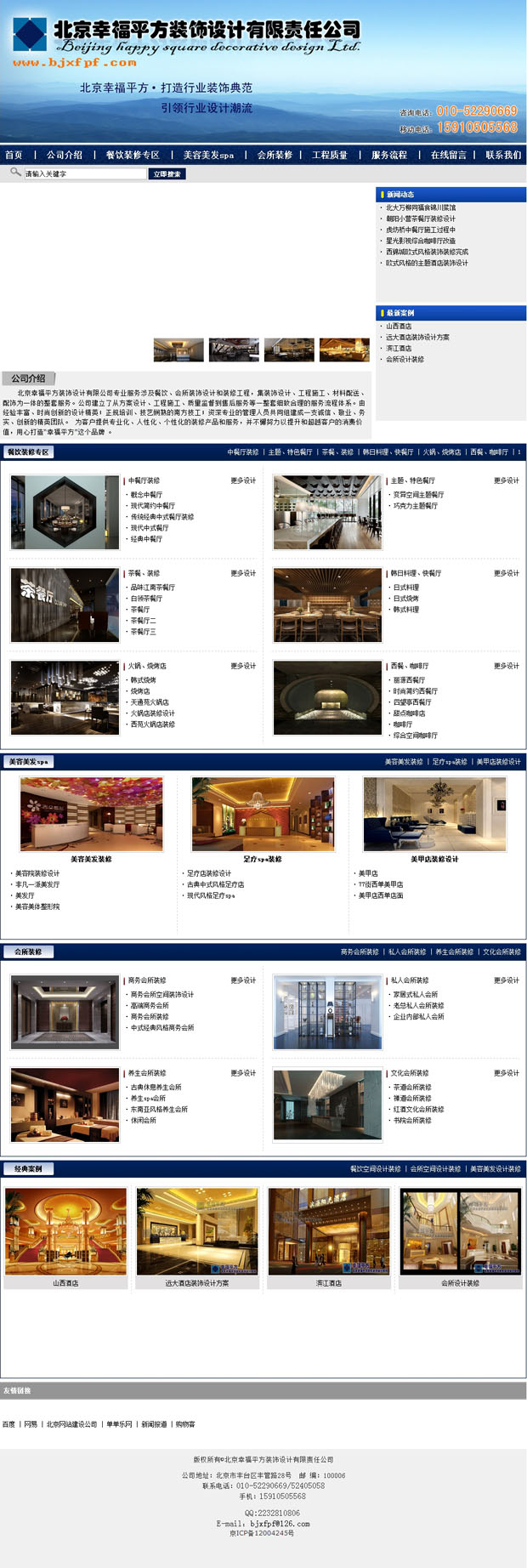Open the 美容美发装修 photo tile

(x=91, y=813)
